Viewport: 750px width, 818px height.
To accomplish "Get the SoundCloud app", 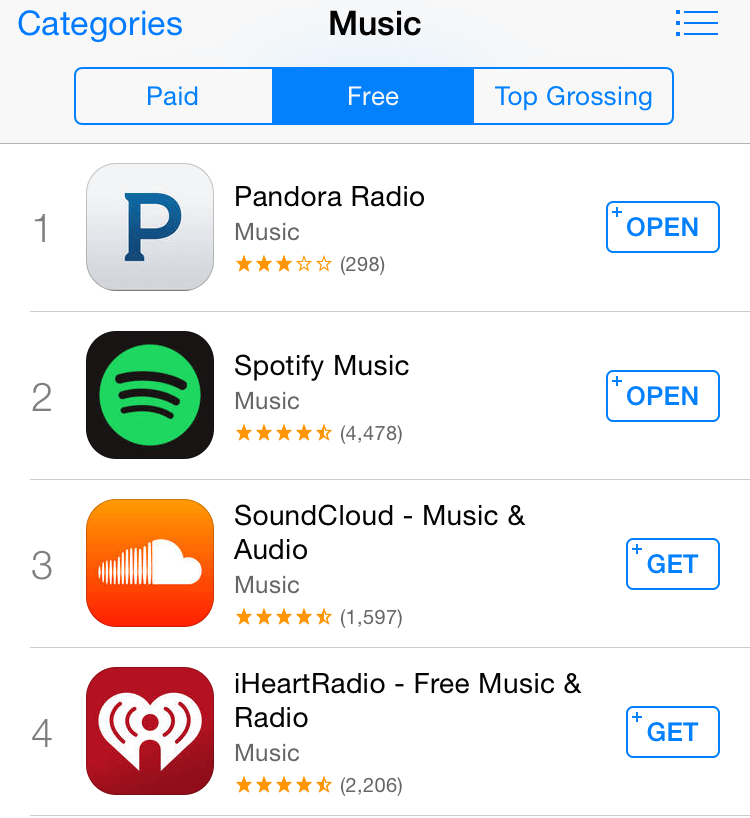I will click(x=672, y=564).
